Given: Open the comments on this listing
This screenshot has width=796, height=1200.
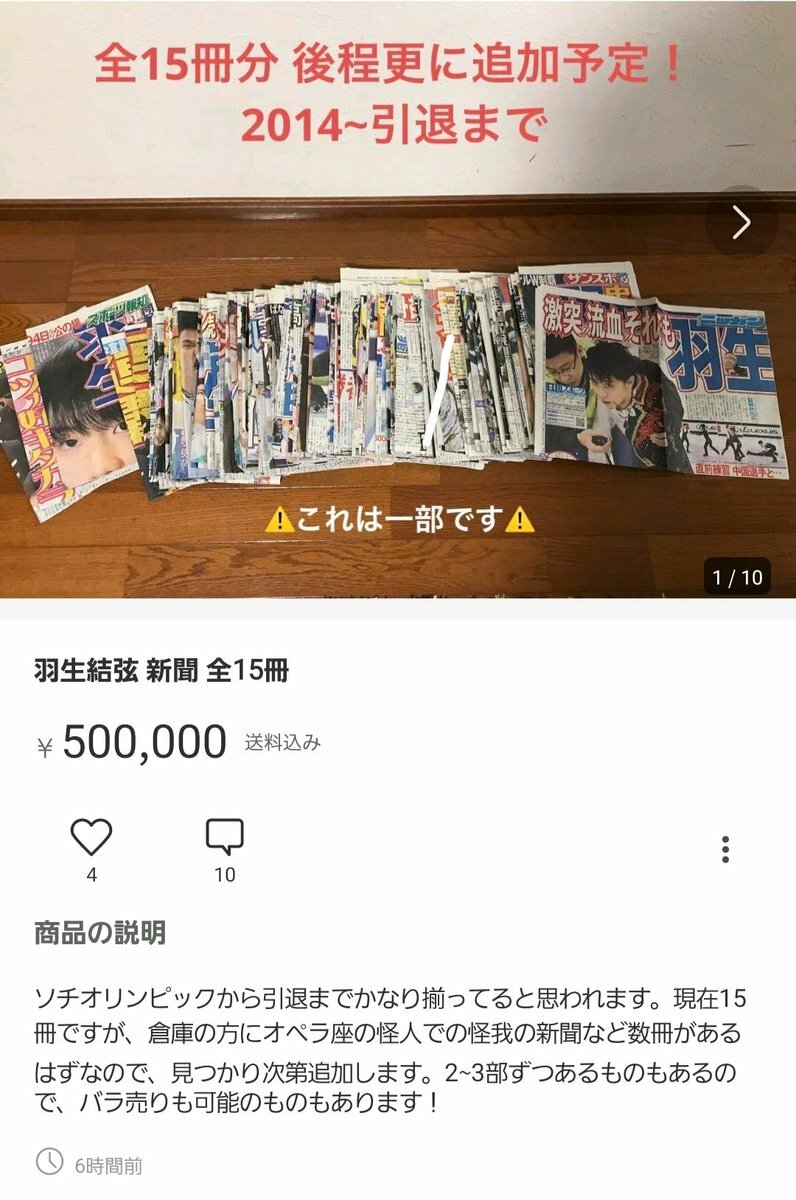Looking at the screenshot, I should 224,838.
